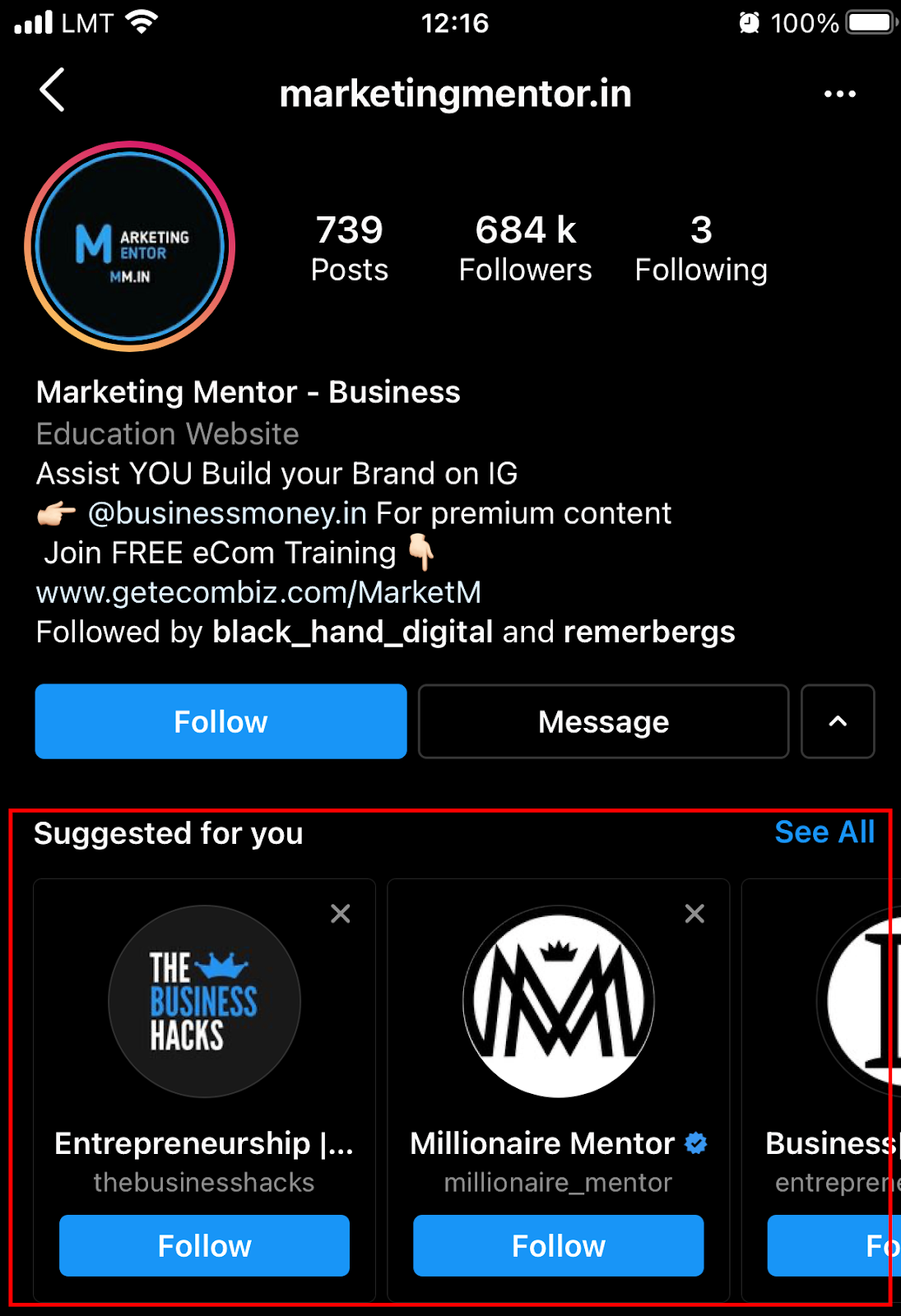Dismiss millionaire_mentor suggestion
This screenshot has height=1316, width=901.
[x=694, y=914]
